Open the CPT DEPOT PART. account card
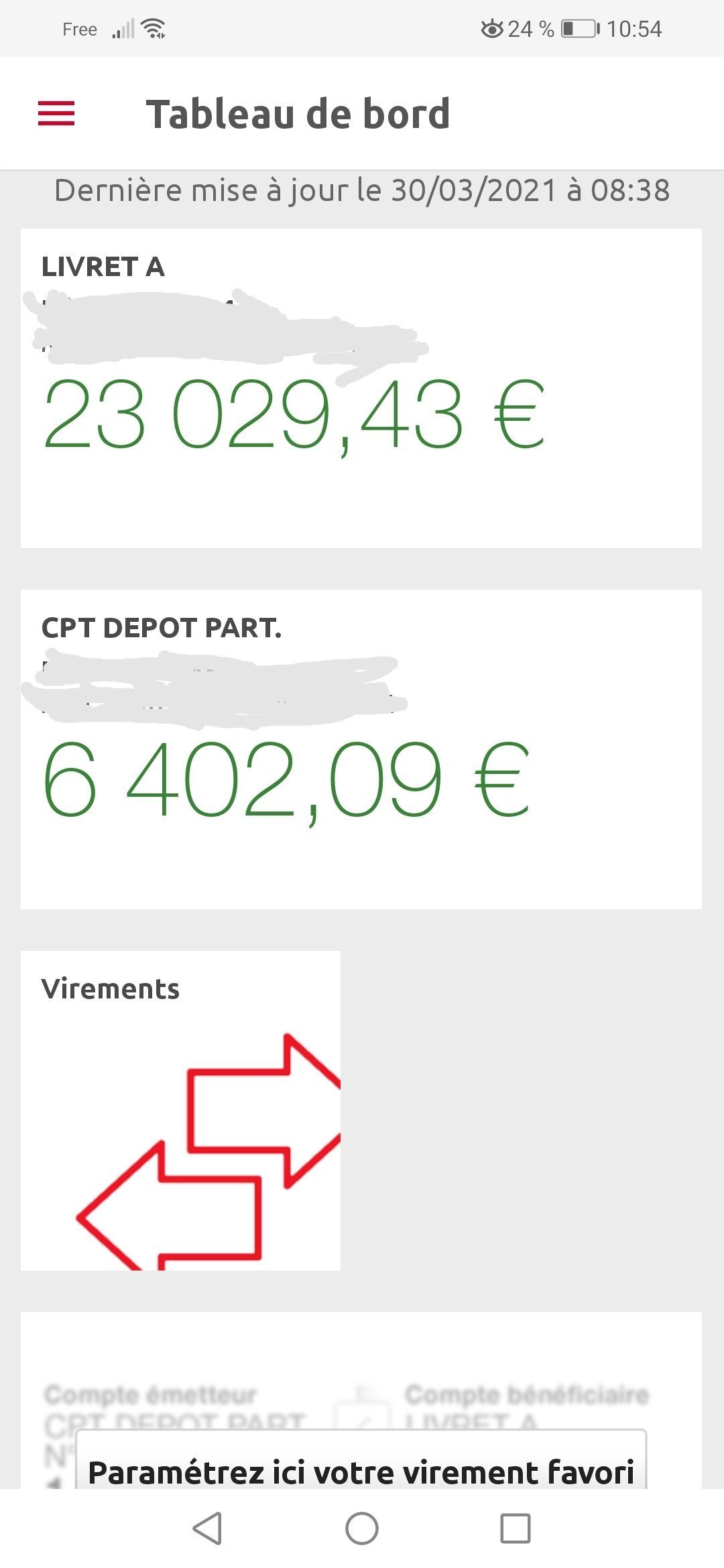 click(x=361, y=749)
